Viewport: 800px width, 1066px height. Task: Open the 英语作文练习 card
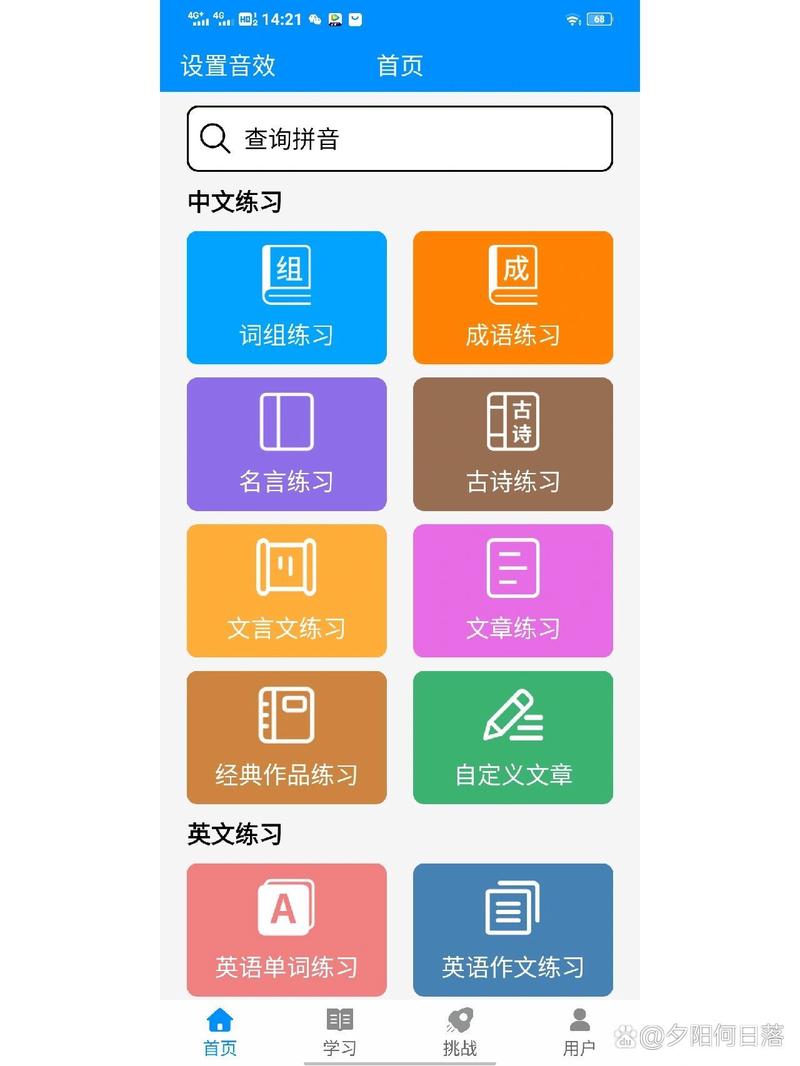[x=513, y=930]
